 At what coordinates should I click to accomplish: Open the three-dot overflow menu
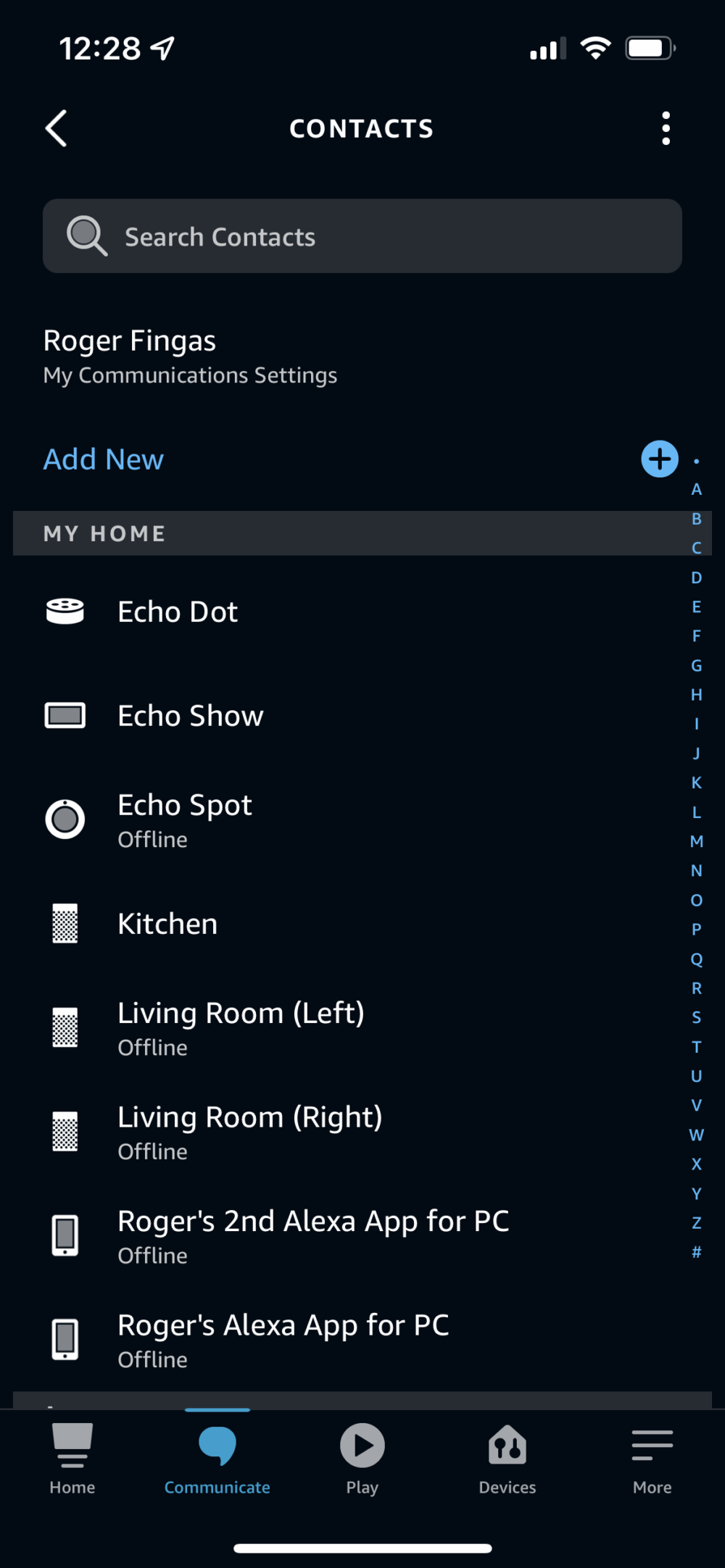(665, 128)
